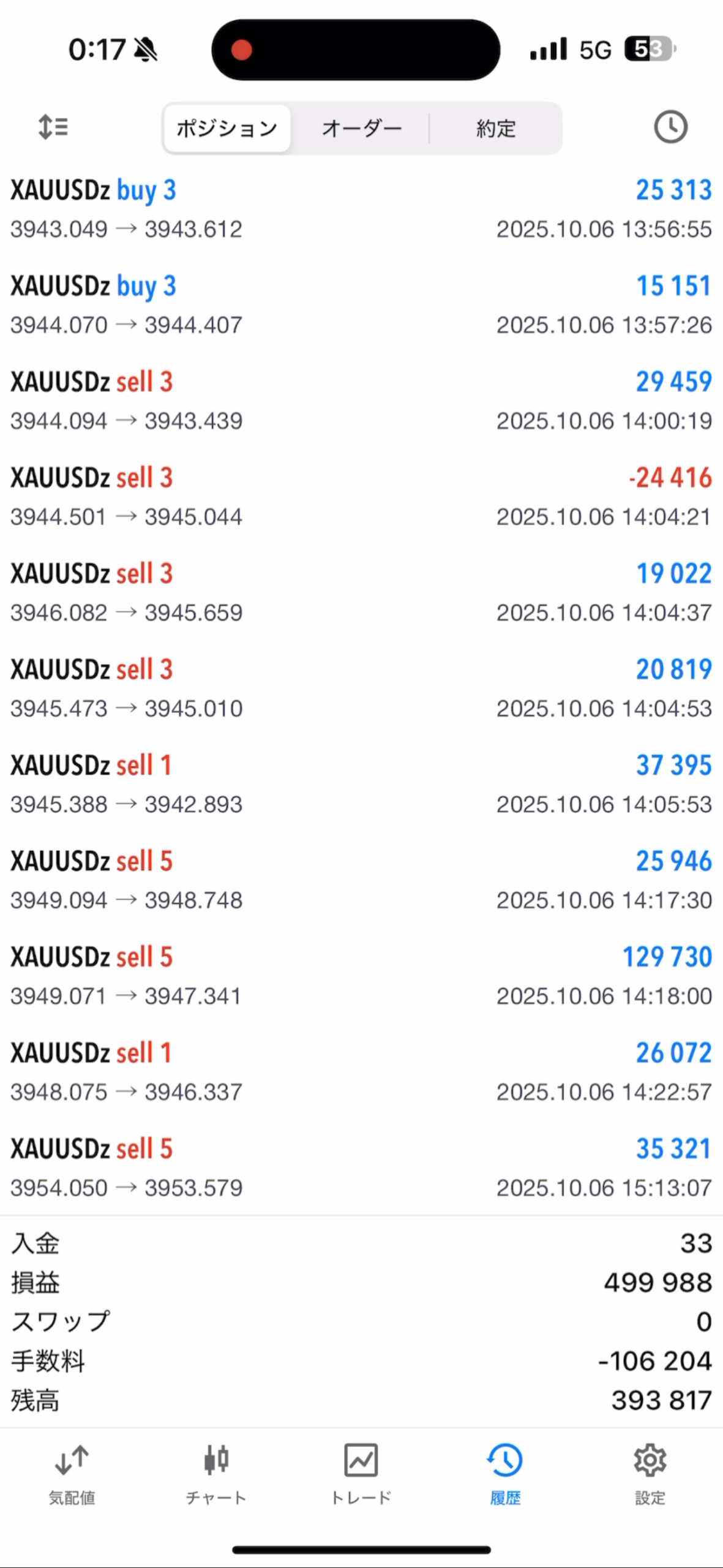Expand the sell trade closed at 15:13:07
Screen dimensions: 723x1568
click(361, 1167)
